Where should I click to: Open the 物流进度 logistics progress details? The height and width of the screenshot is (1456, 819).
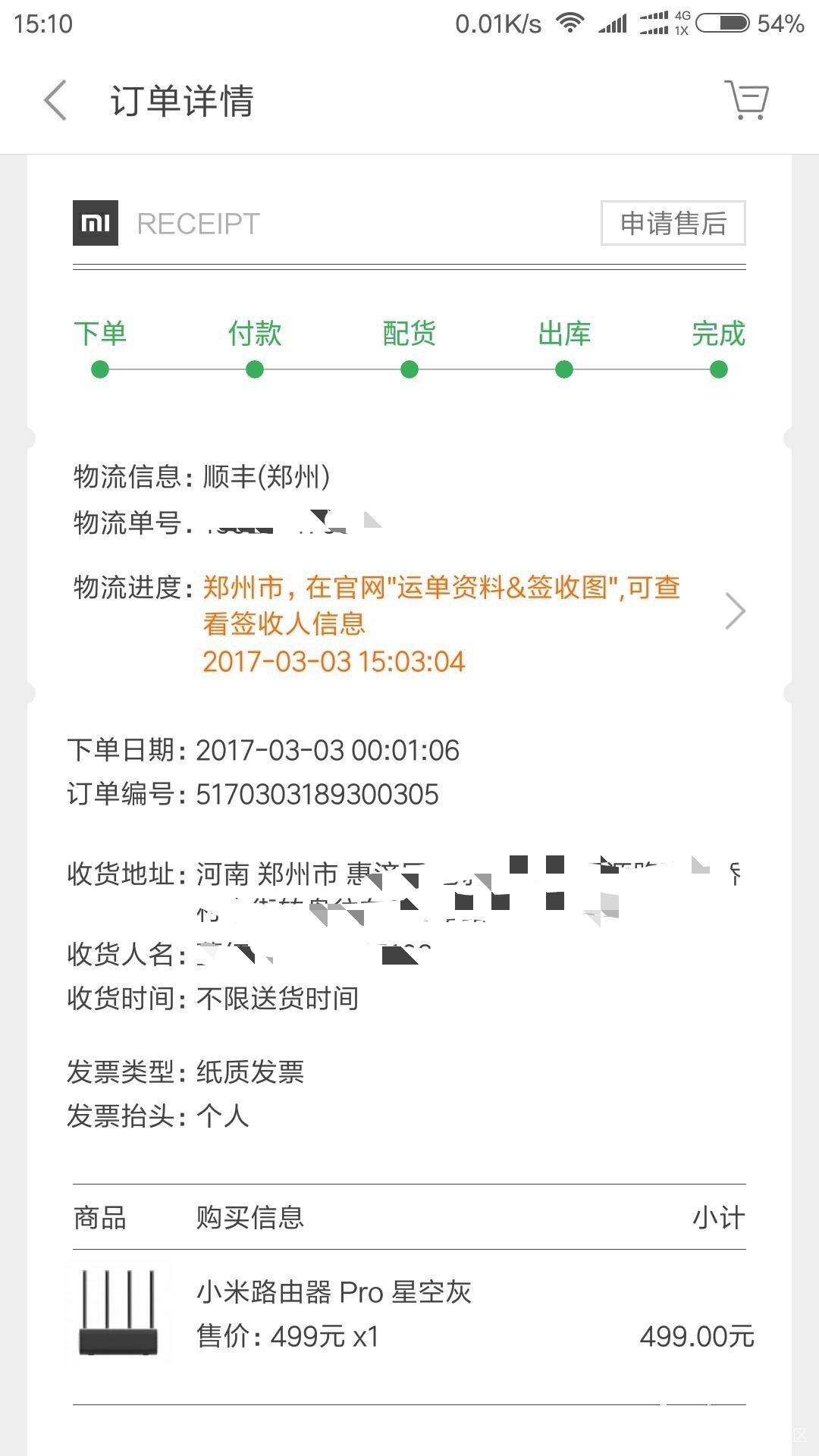735,611
